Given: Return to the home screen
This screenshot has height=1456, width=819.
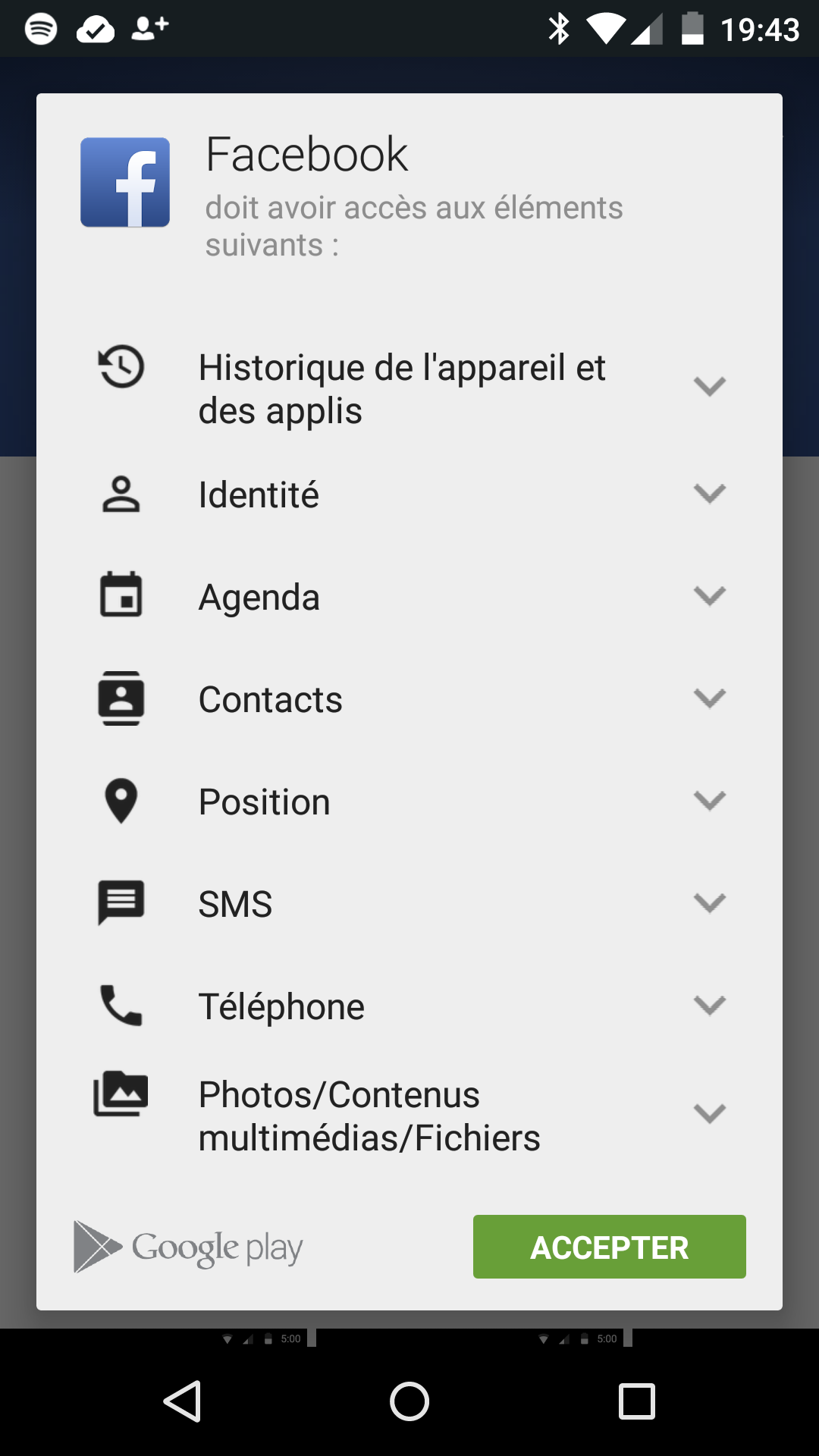Looking at the screenshot, I should pos(409,1401).
